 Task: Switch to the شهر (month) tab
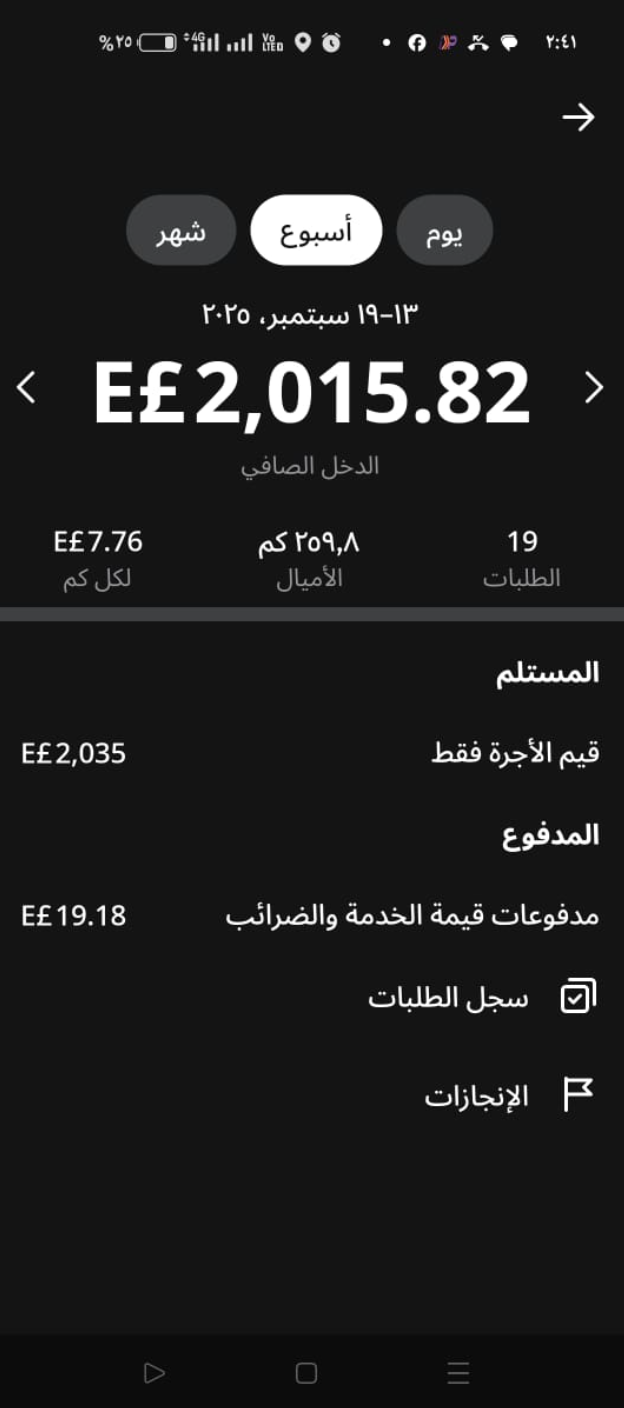[181, 231]
